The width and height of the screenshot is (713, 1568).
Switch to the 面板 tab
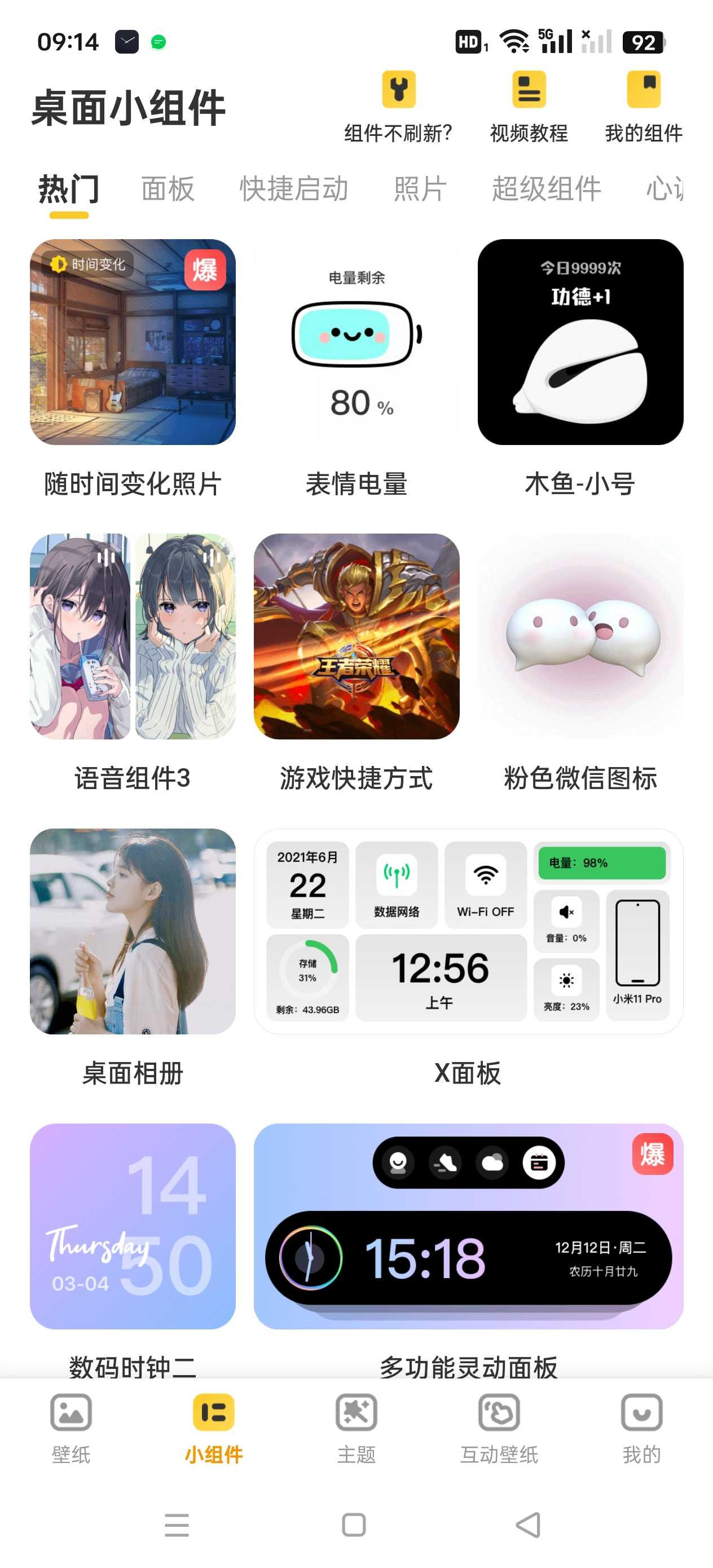(168, 189)
